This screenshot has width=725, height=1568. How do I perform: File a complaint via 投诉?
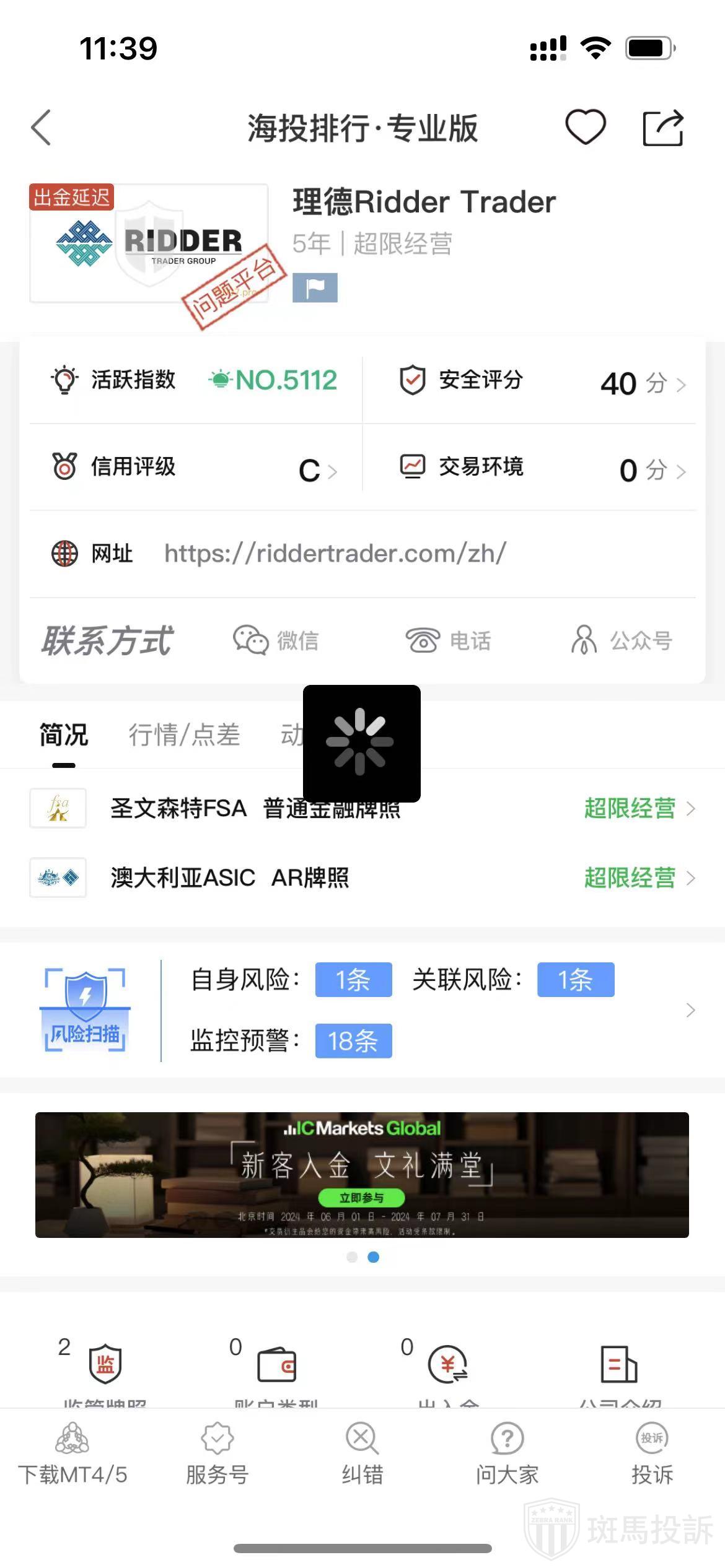click(x=652, y=1455)
